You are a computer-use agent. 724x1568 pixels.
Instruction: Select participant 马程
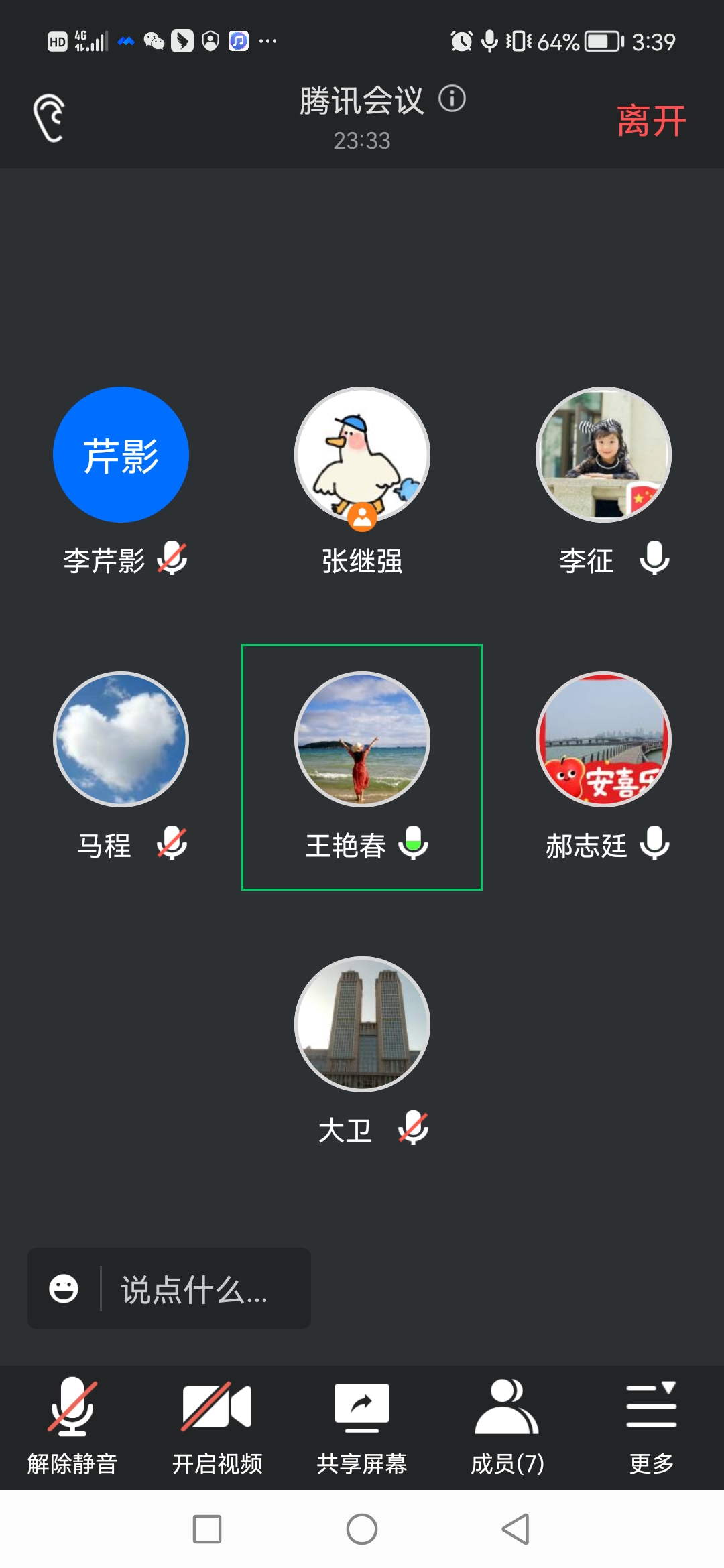click(x=121, y=740)
